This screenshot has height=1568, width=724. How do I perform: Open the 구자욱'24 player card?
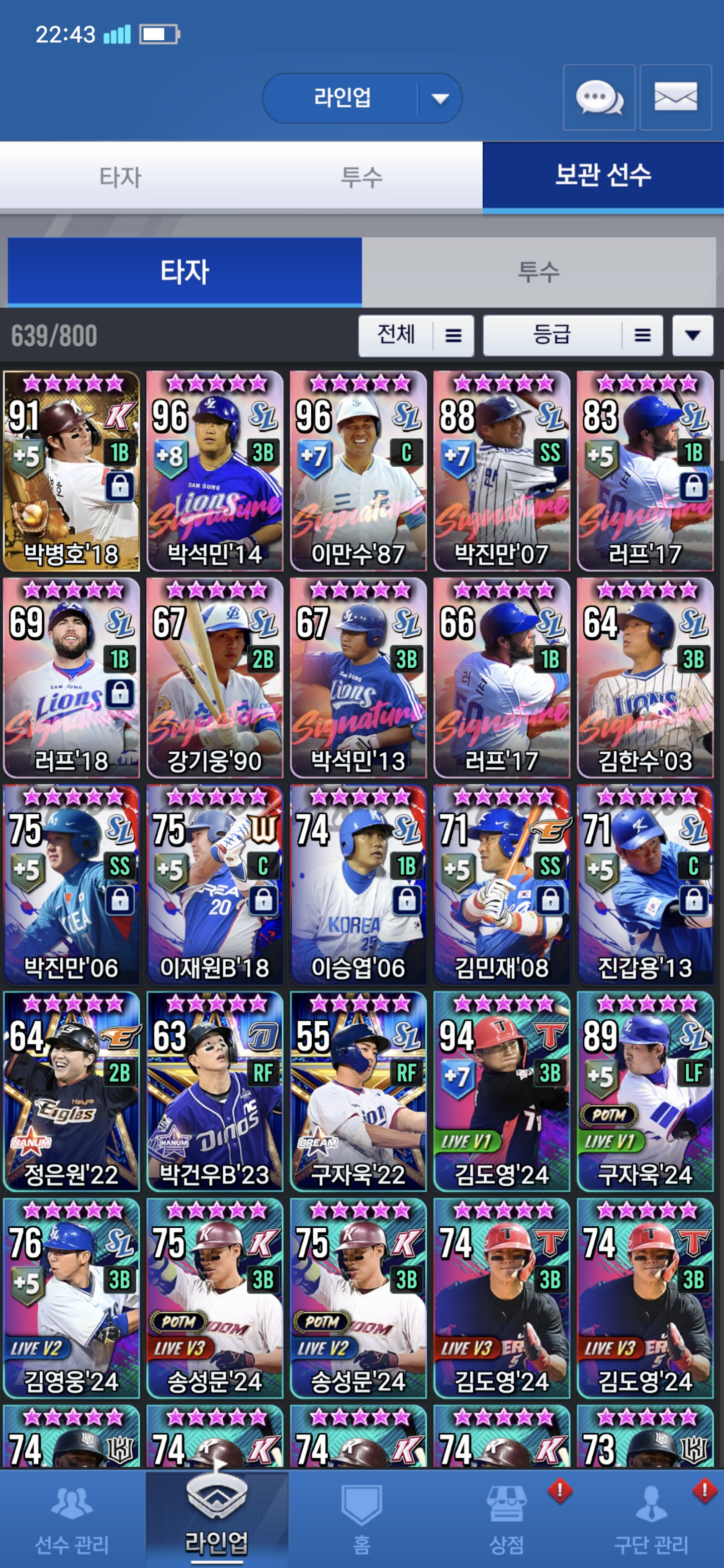click(645, 1092)
